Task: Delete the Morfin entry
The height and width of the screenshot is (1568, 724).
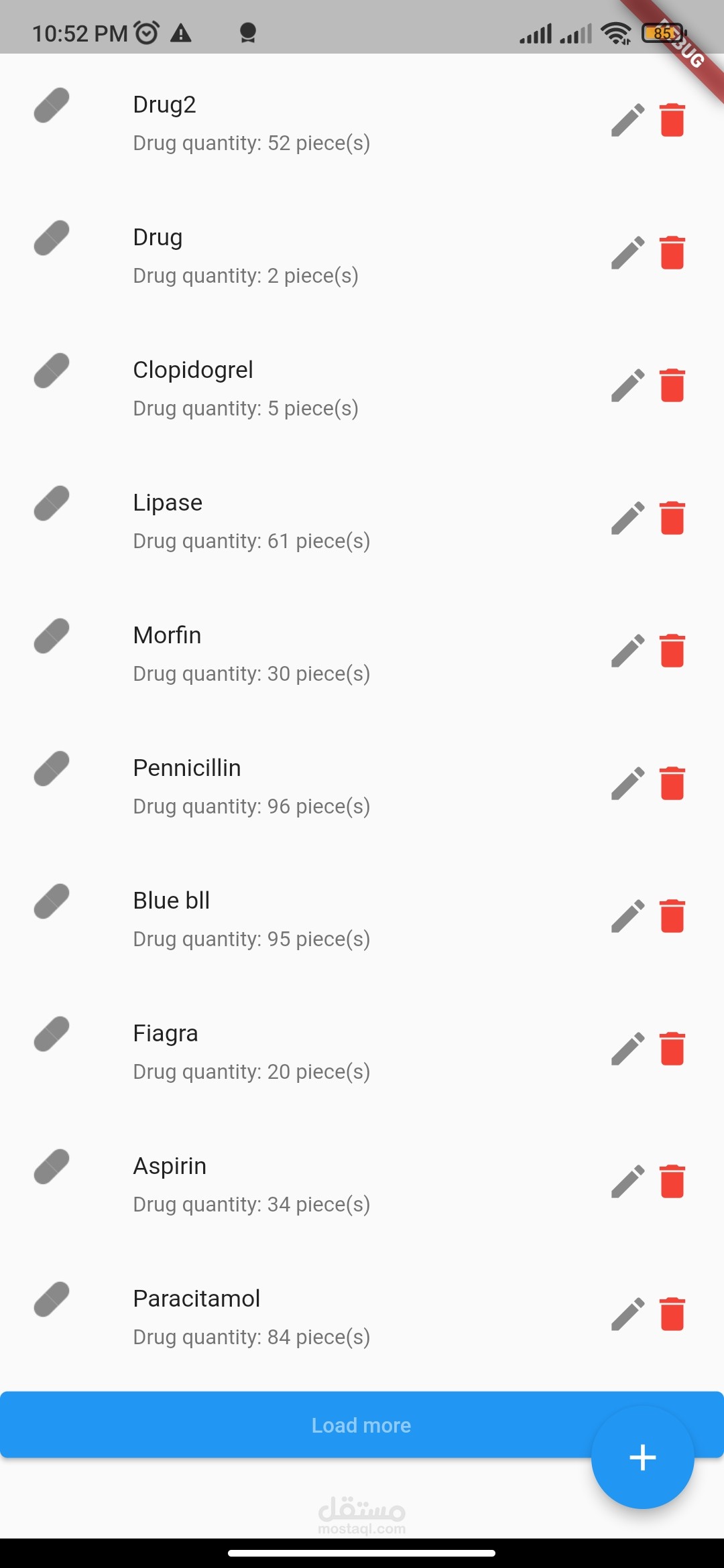Action: click(x=672, y=651)
